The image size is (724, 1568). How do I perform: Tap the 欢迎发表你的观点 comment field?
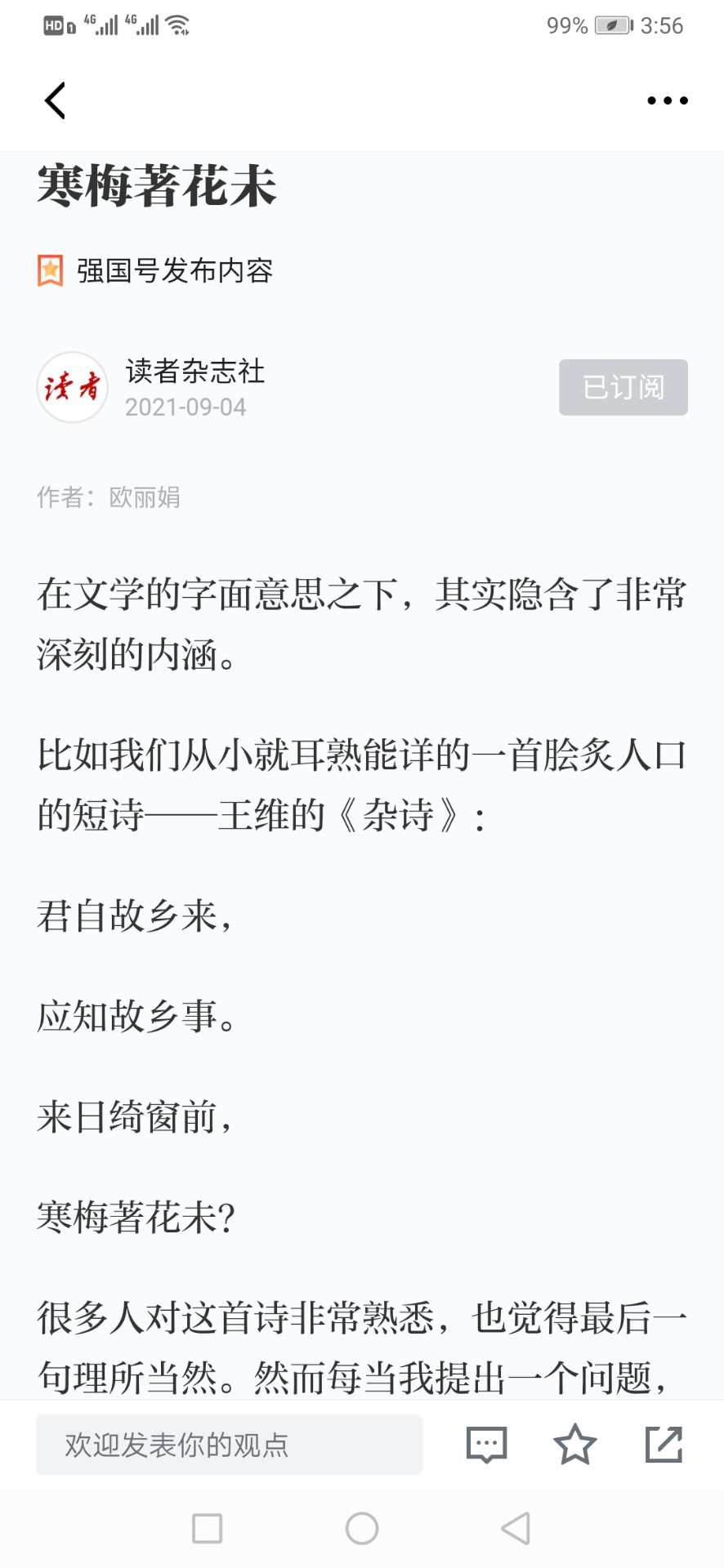[229, 1445]
